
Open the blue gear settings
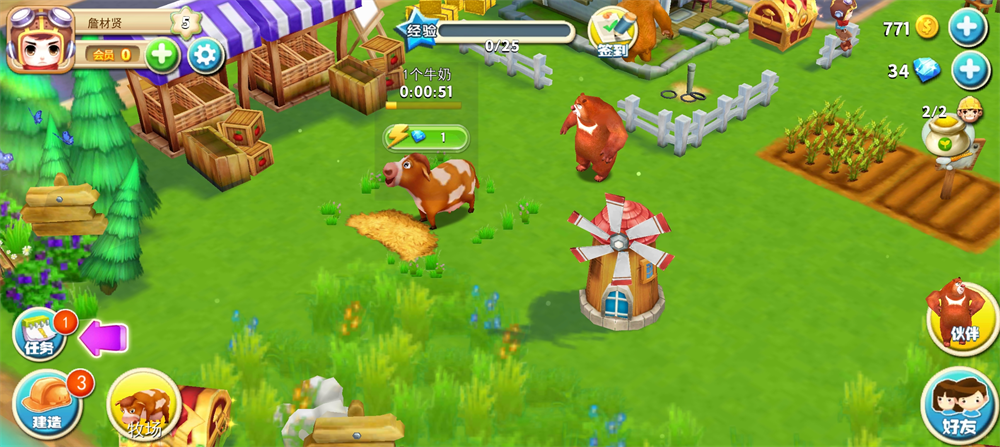[x=205, y=54]
